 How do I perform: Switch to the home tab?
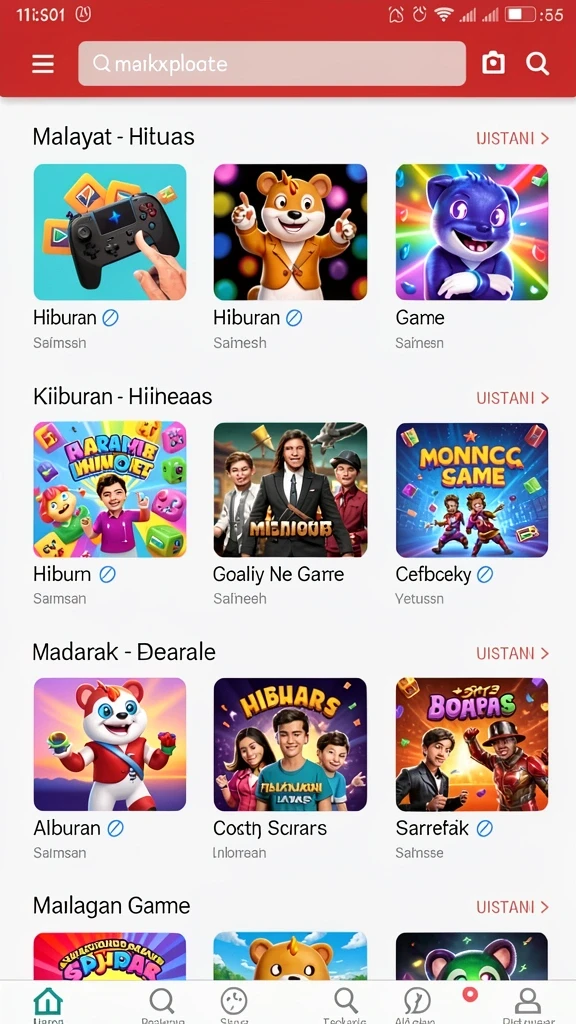[x=48, y=1004]
